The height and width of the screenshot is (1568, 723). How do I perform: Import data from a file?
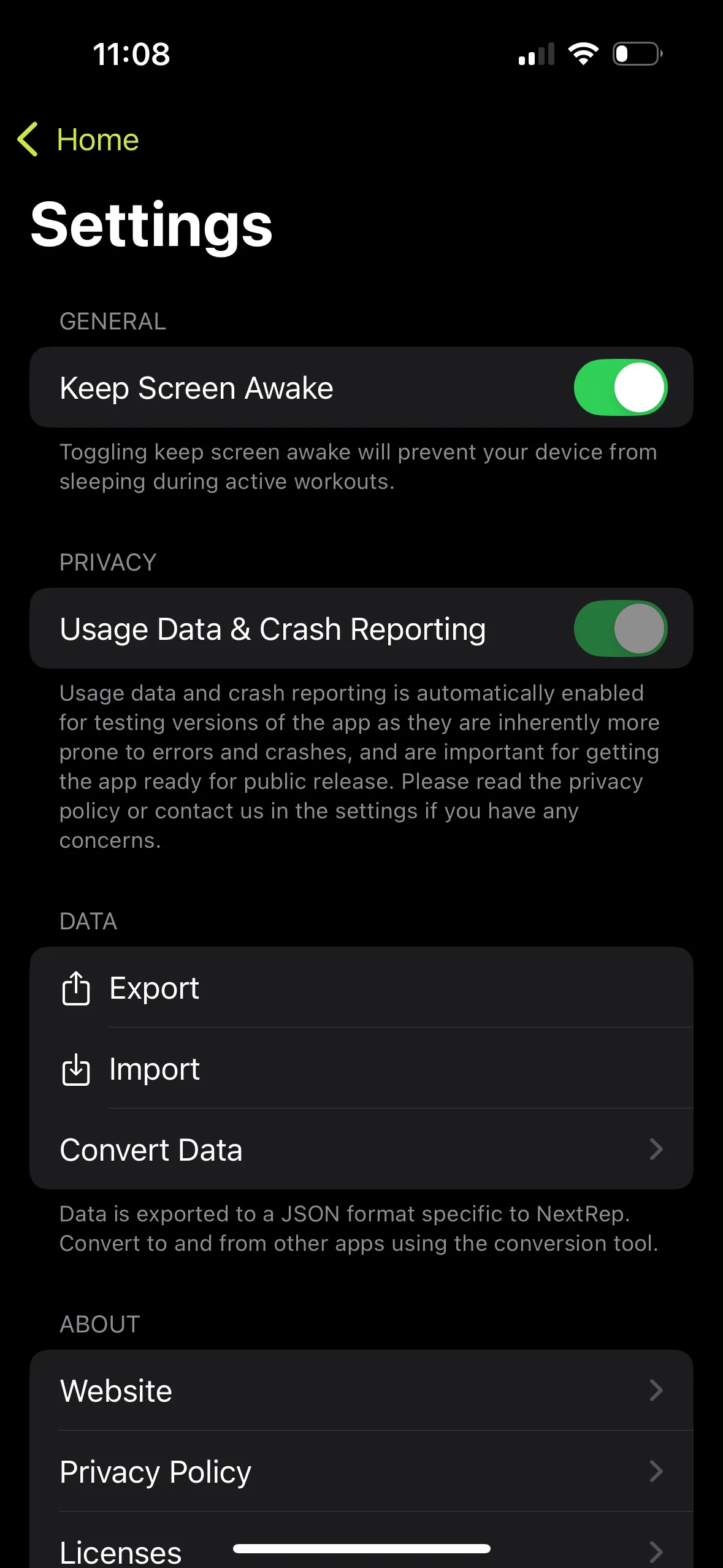[153, 1069]
